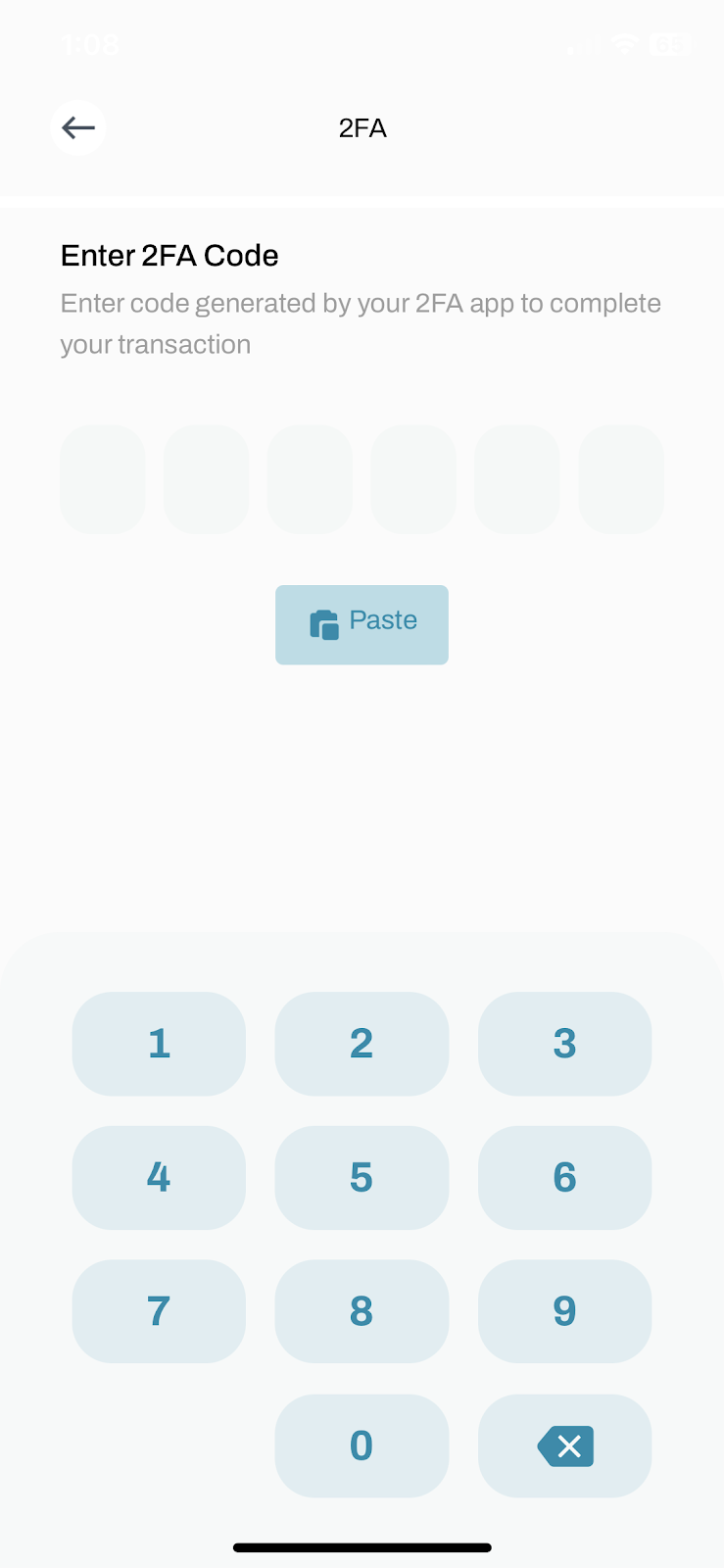The width and height of the screenshot is (724, 1568).
Task: Enter digit 3 on the keypad
Action: coord(564,1044)
